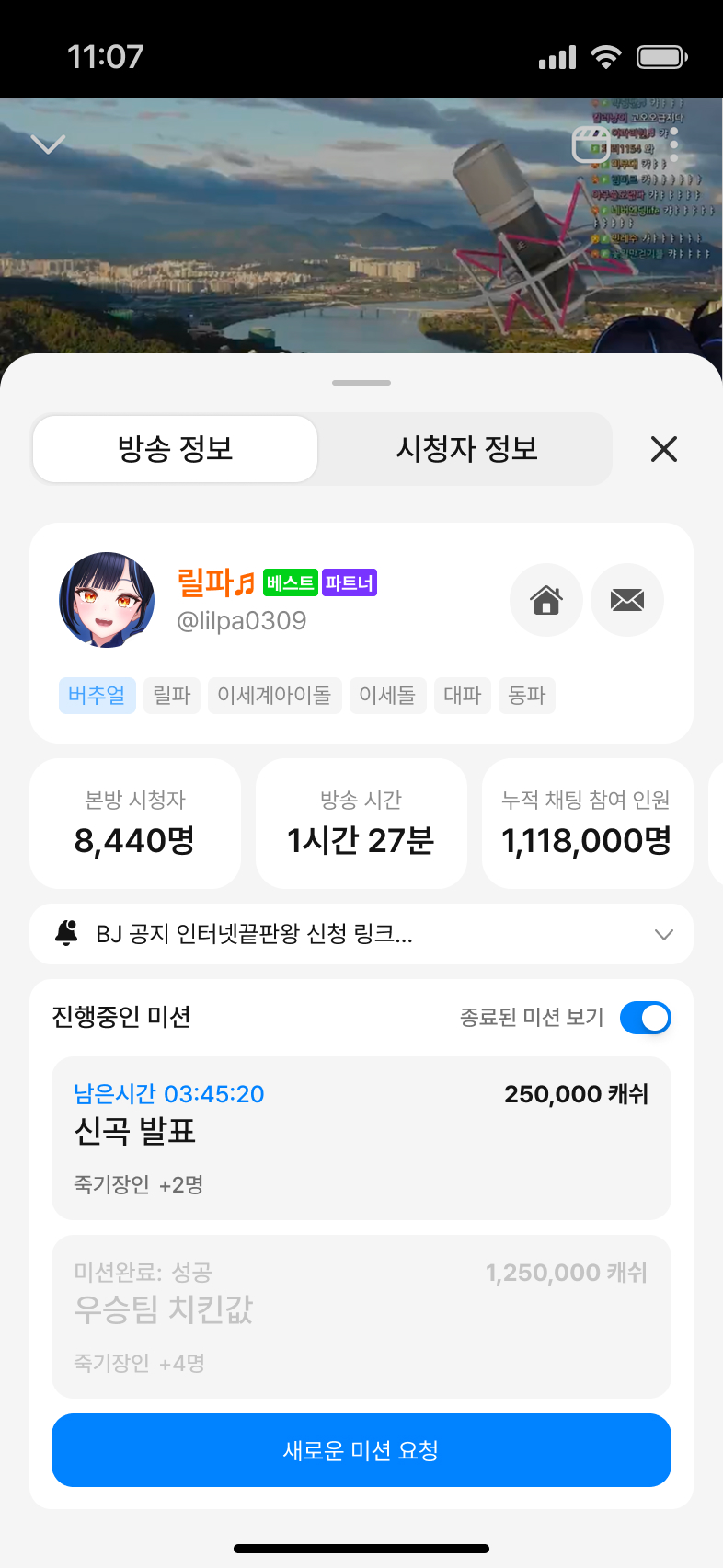Select the 방송 정보 tab
This screenshot has width=723, height=1568.
click(x=175, y=449)
